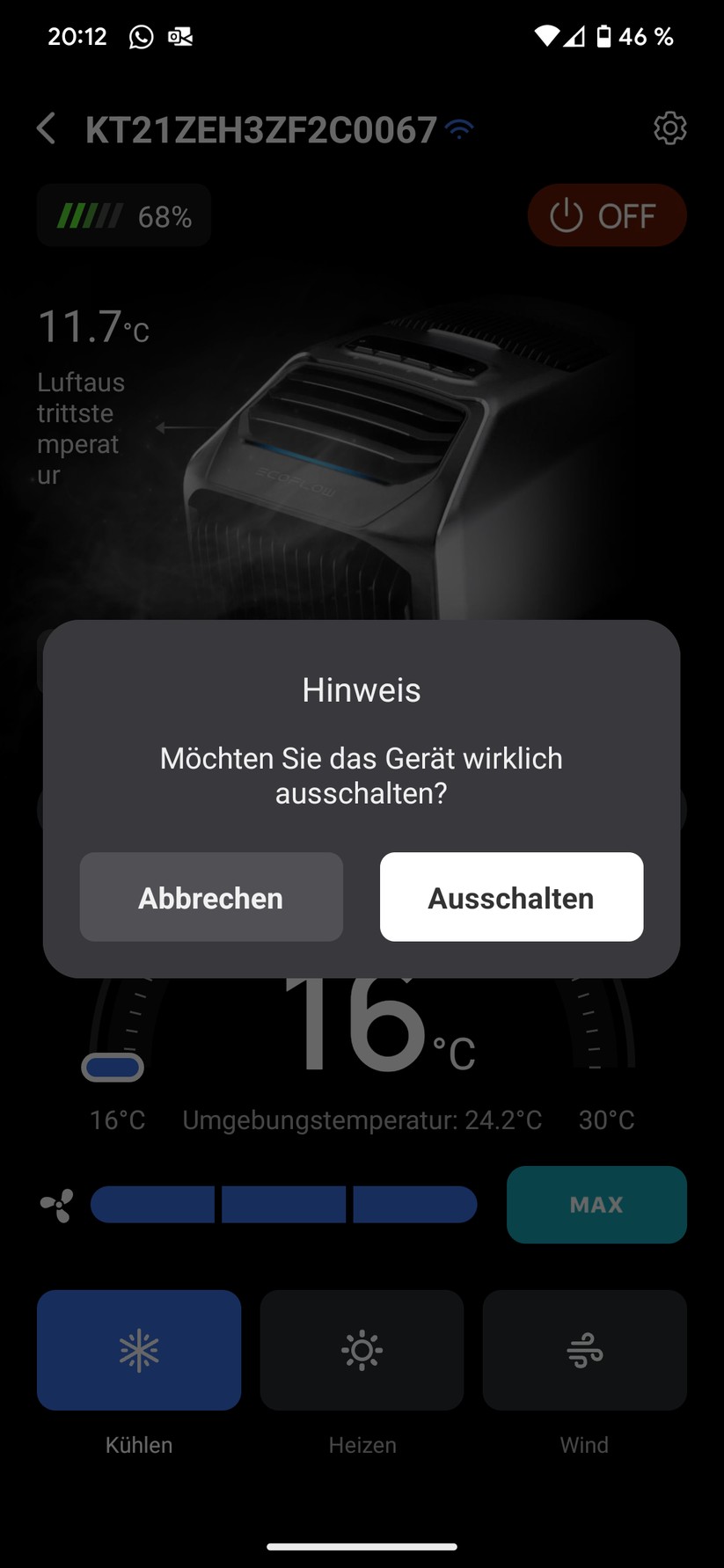Viewport: 724px width, 1568px height.
Task: Confirm with the Ausschalten button
Action: click(511, 897)
